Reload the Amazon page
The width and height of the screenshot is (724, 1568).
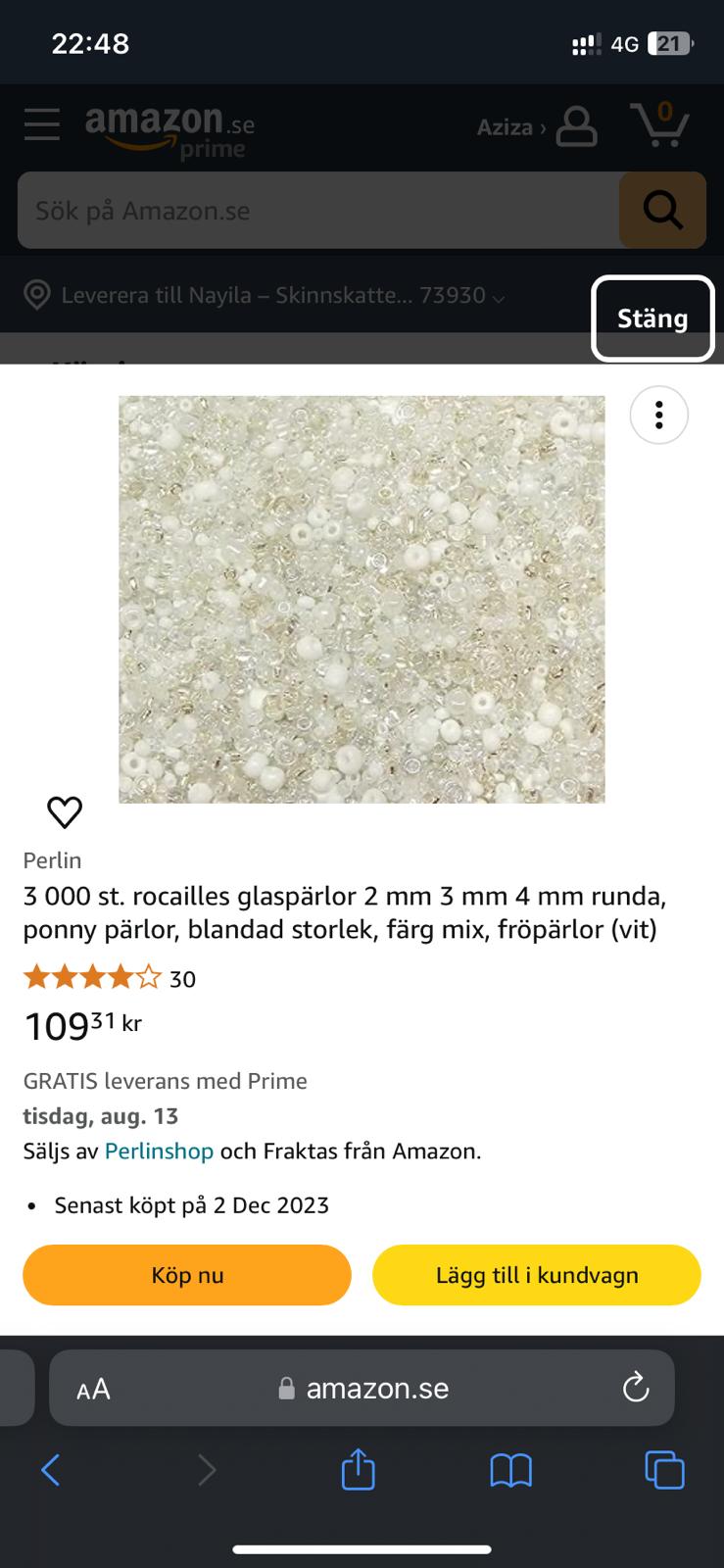point(636,1388)
